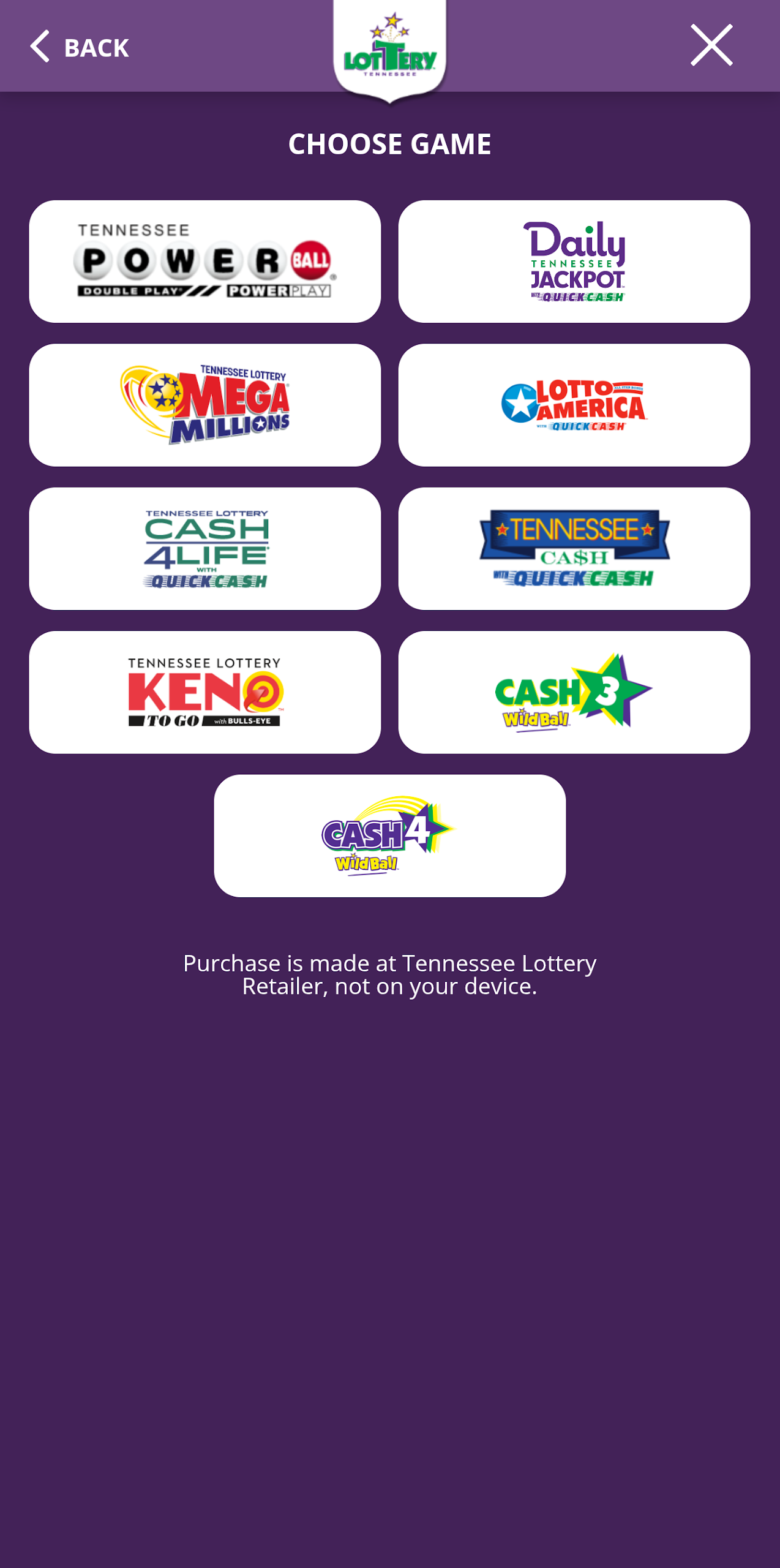The height and width of the screenshot is (1568, 780).
Task: Choose the Daily Tennessee Jackpot game
Action: (574, 262)
